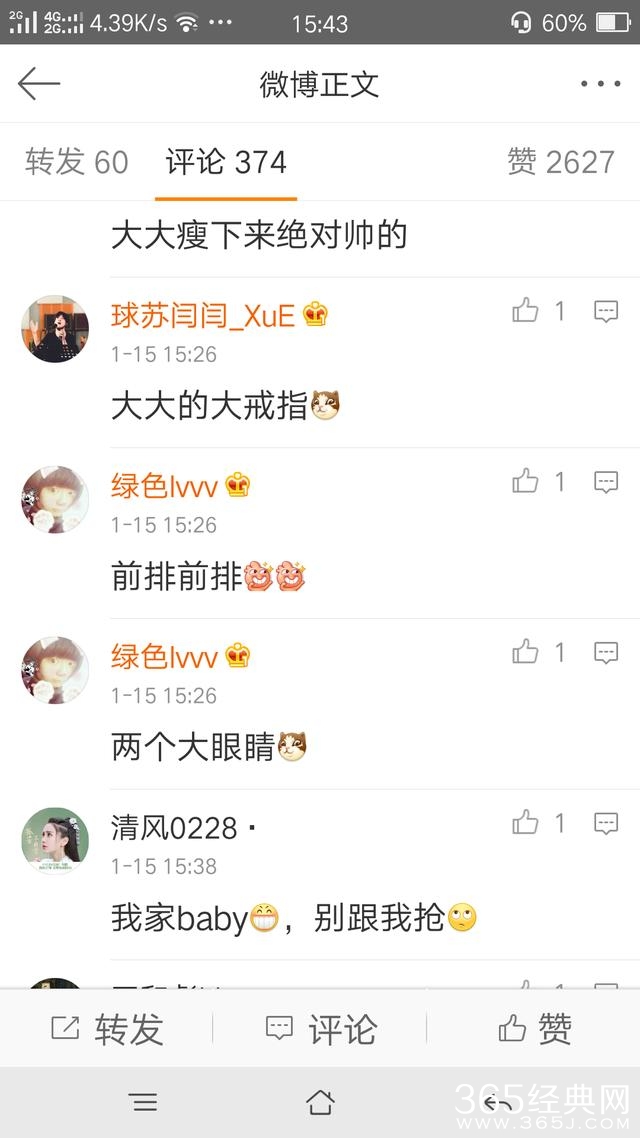
Task: Write a comment via the bottom 评论 button
Action: pyautogui.click(x=320, y=1028)
